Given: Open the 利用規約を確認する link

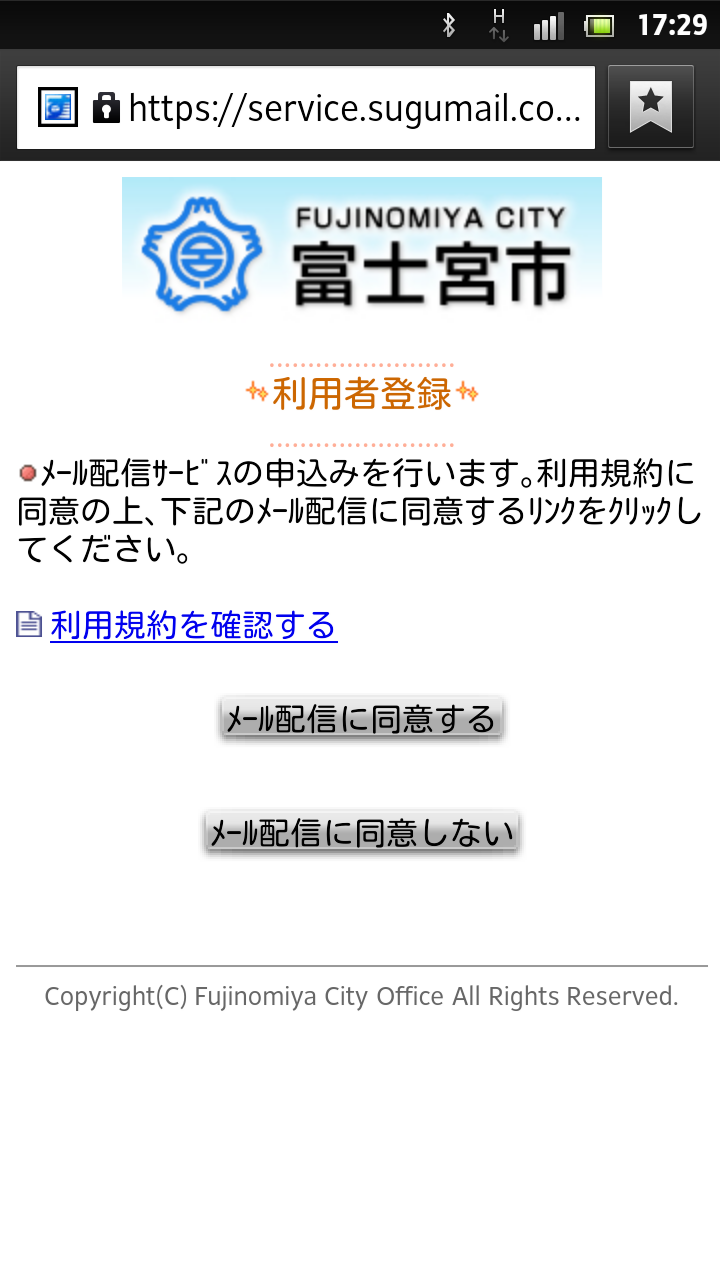Looking at the screenshot, I should [x=193, y=625].
